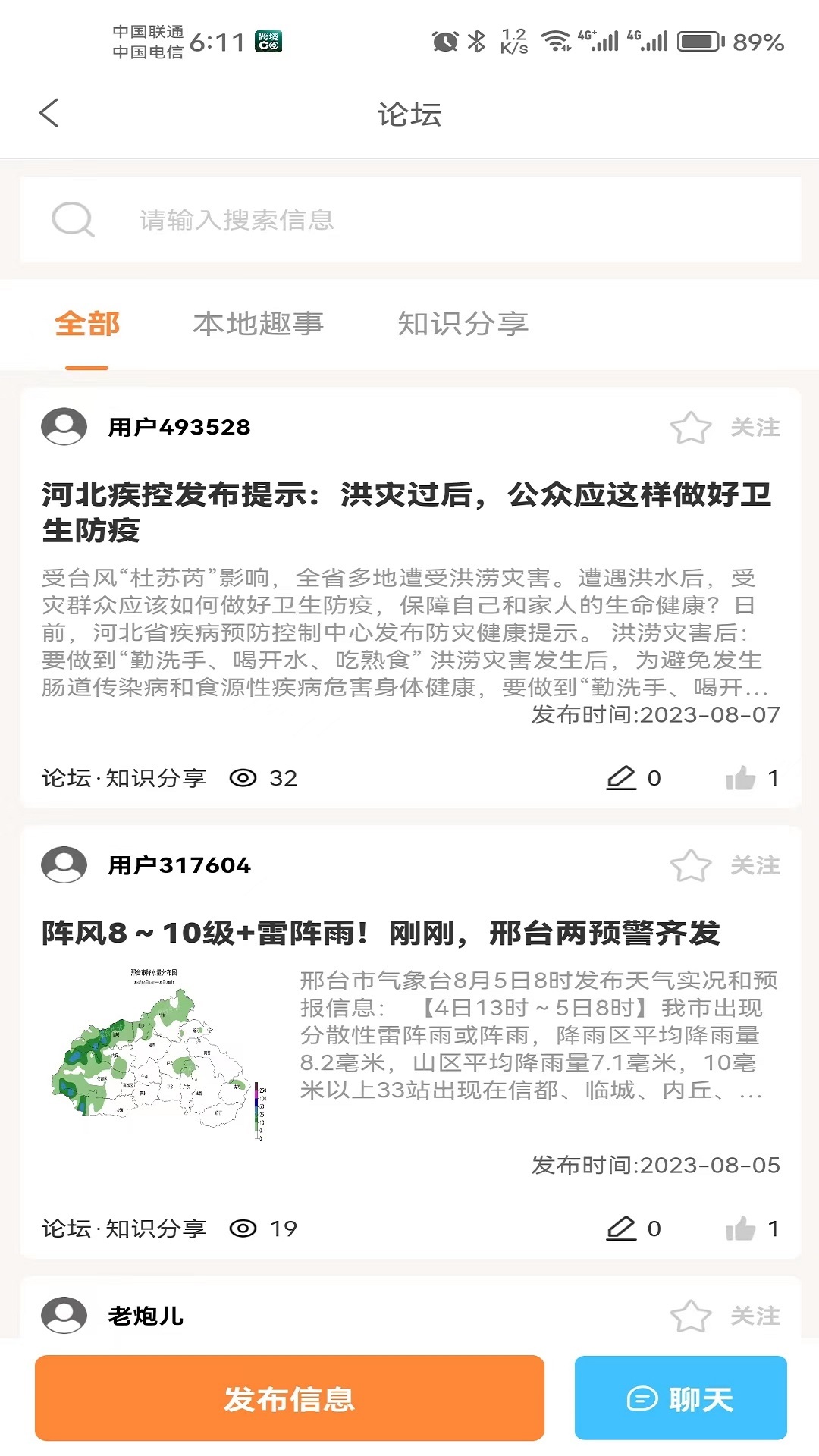Open the post 阵风8～10级+雷阵雨
This screenshot has width=819, height=1456.
(381, 933)
